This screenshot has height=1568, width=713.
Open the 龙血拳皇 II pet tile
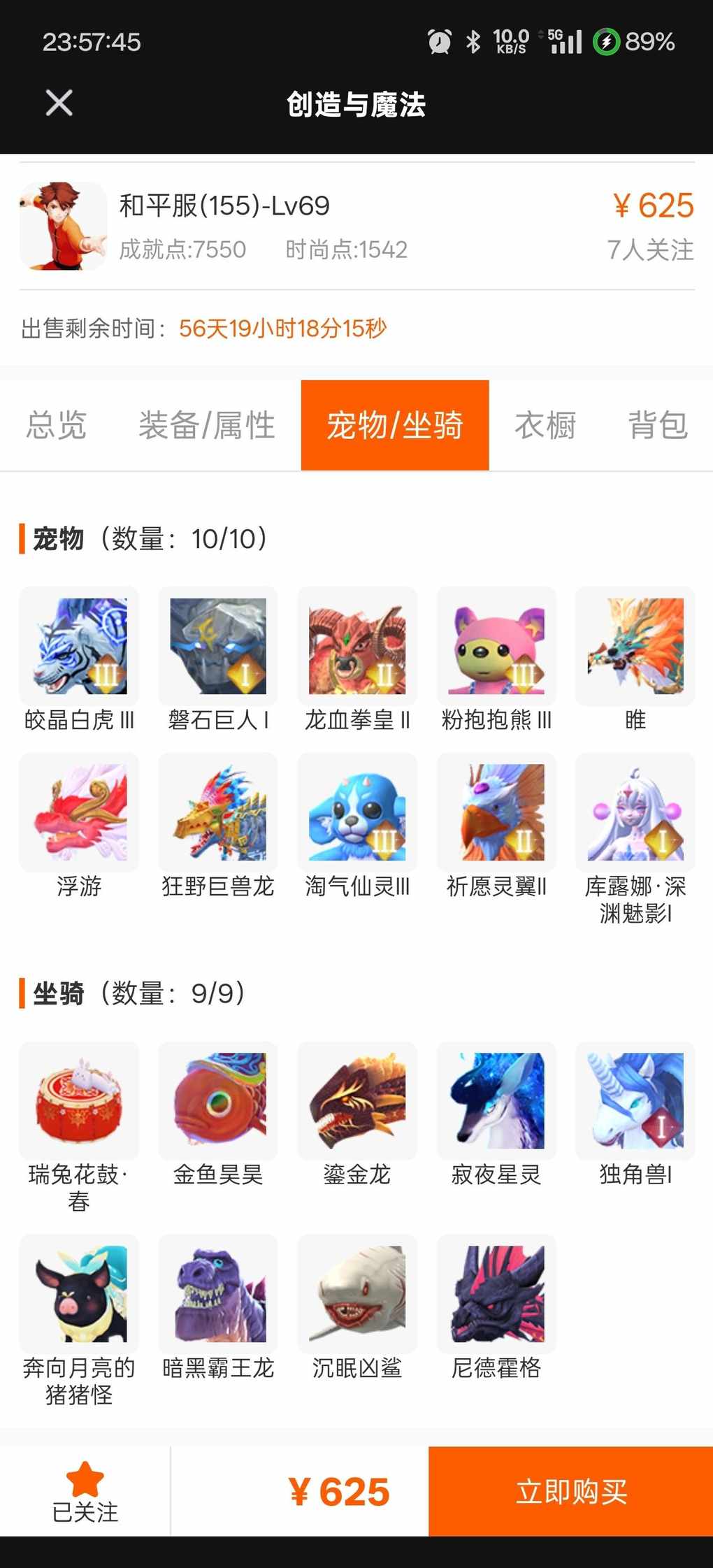click(x=357, y=661)
